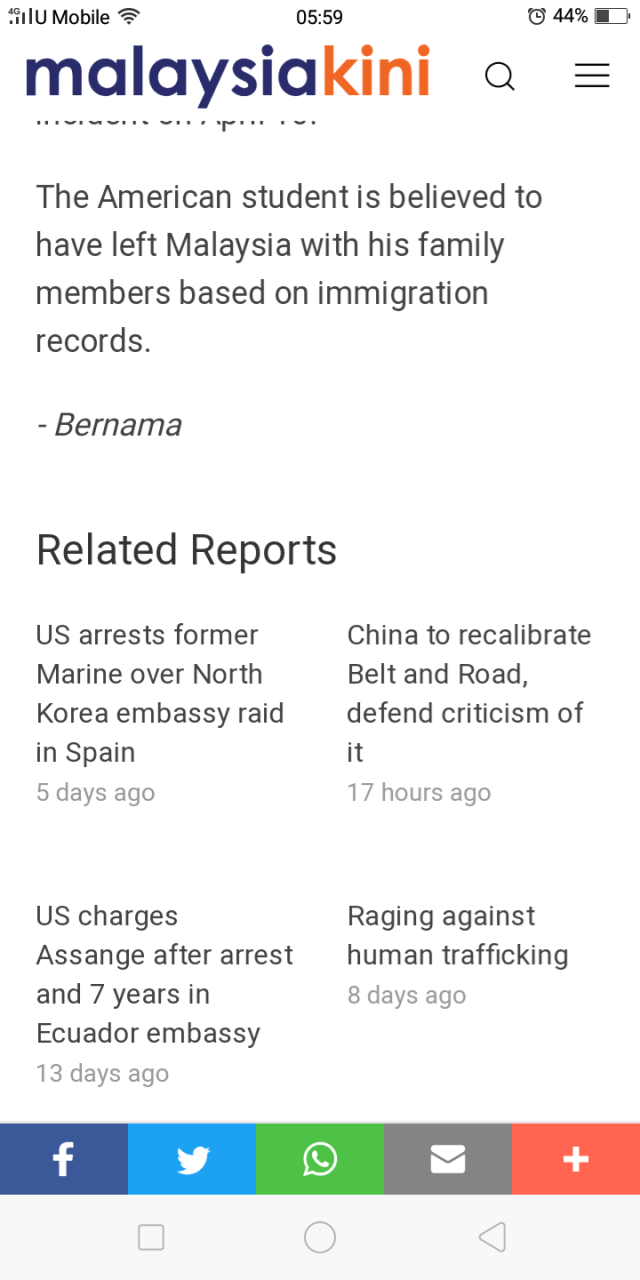Image resolution: width=640 pixels, height=1280 pixels.
Task: Open the China Belt and Road report
Action: tap(468, 693)
